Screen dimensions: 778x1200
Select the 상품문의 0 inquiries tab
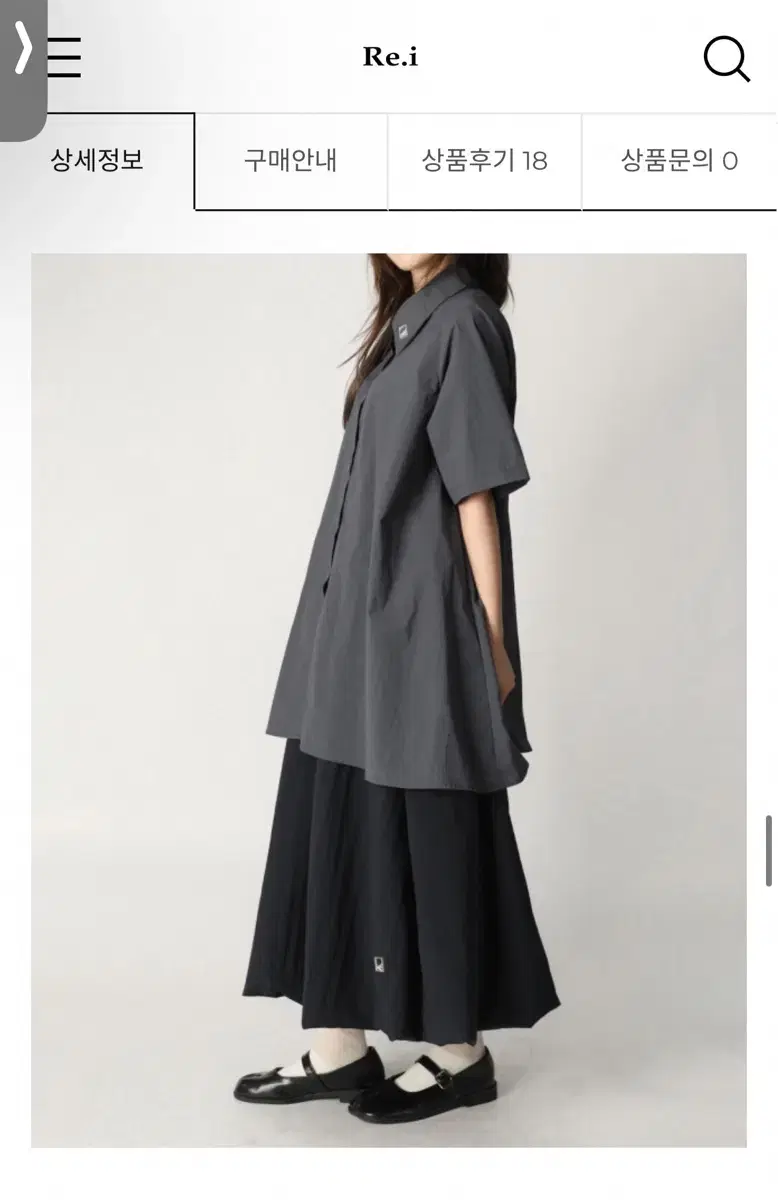(678, 160)
